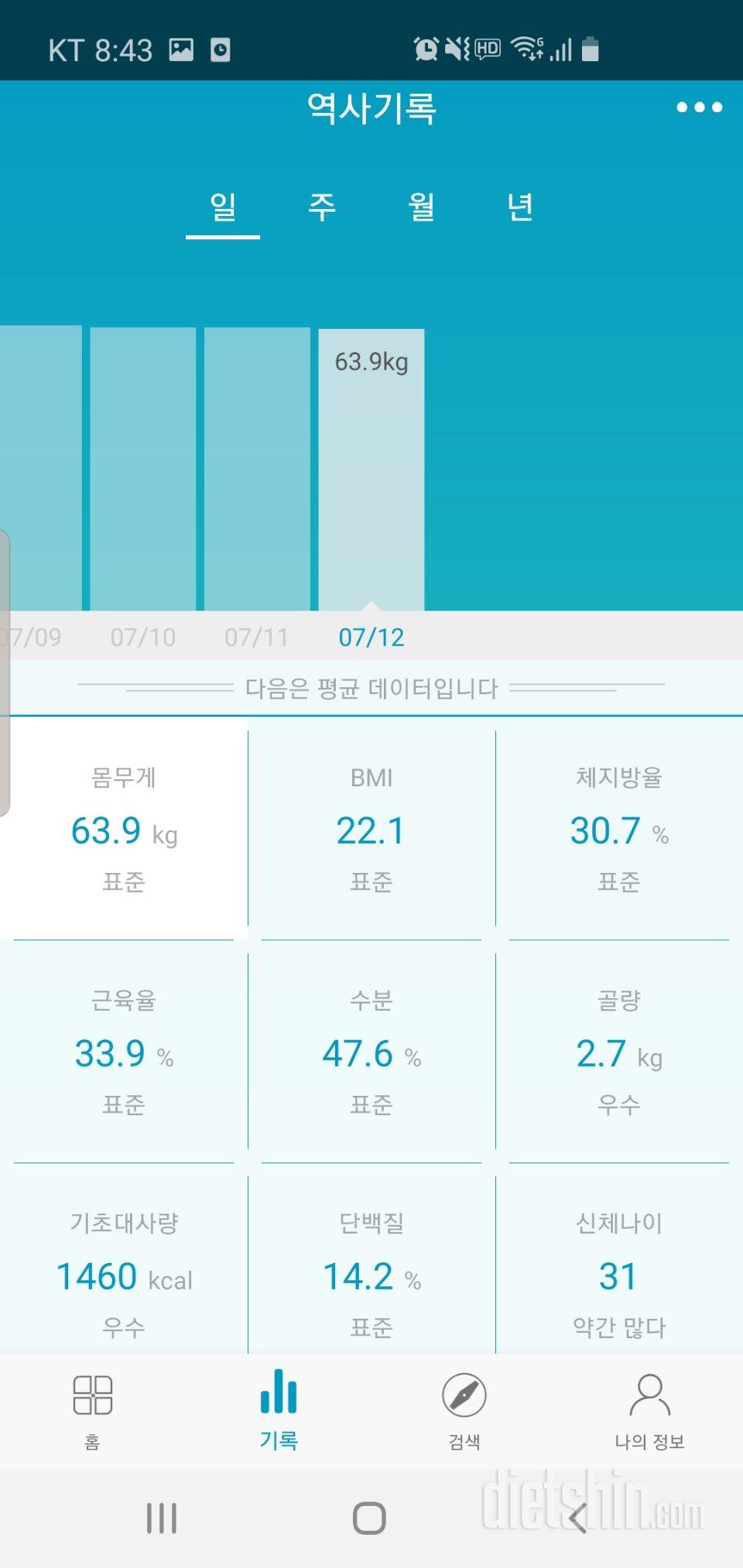Tap the Android recent apps button

click(x=160, y=1516)
